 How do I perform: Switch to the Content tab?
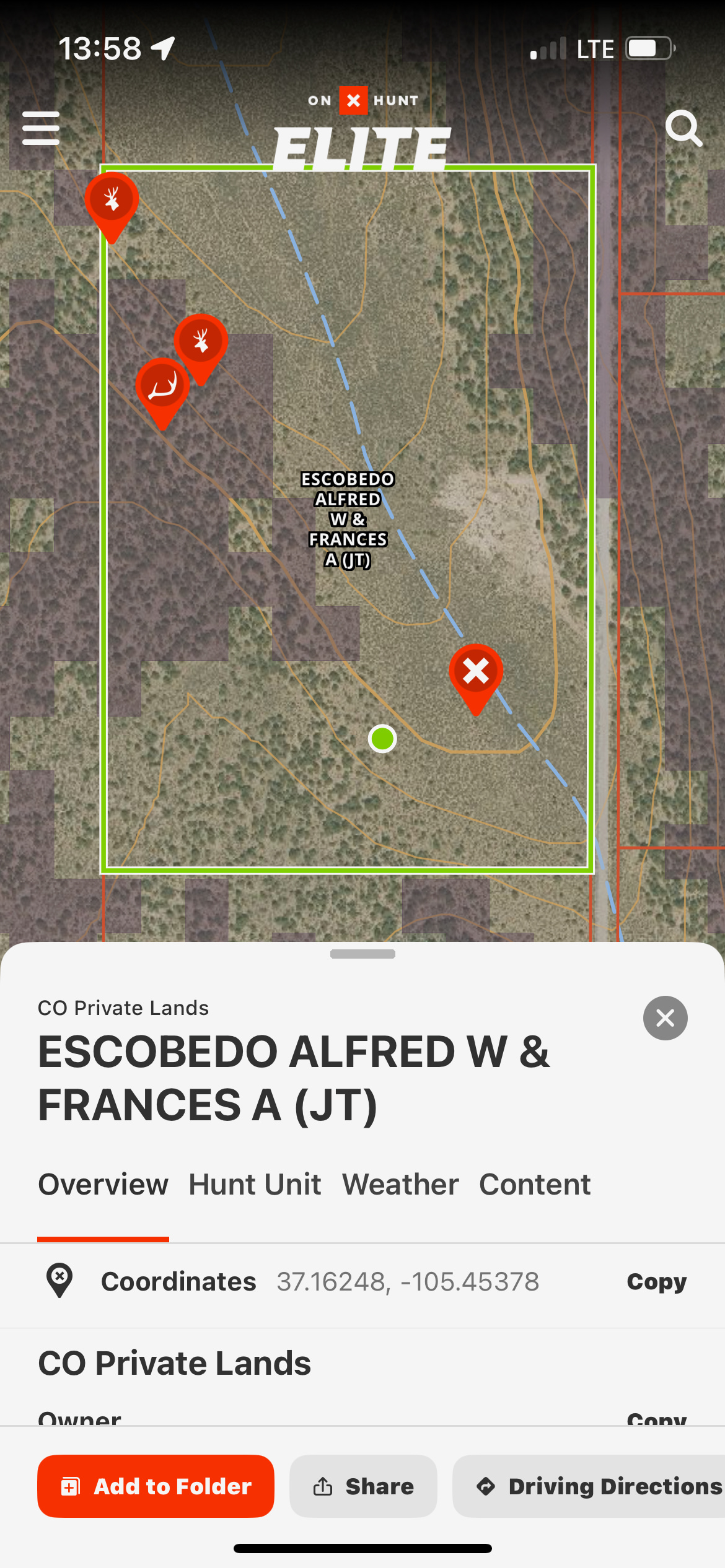535,1185
